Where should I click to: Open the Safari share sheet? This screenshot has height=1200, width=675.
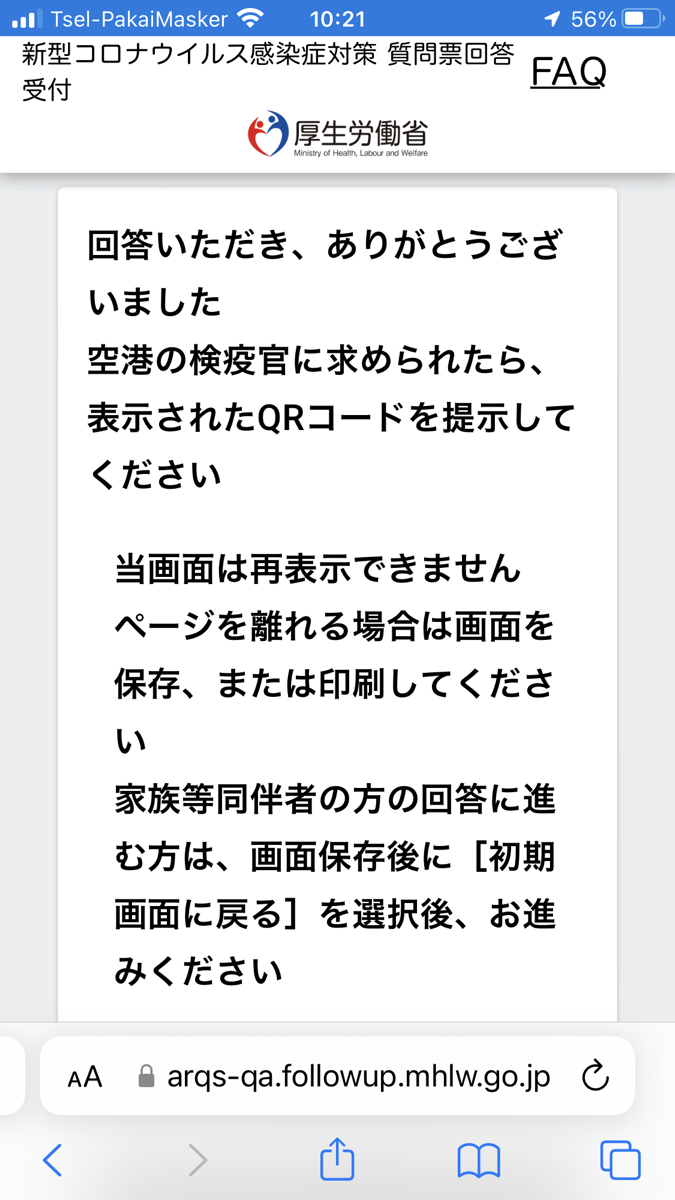click(x=337, y=1158)
